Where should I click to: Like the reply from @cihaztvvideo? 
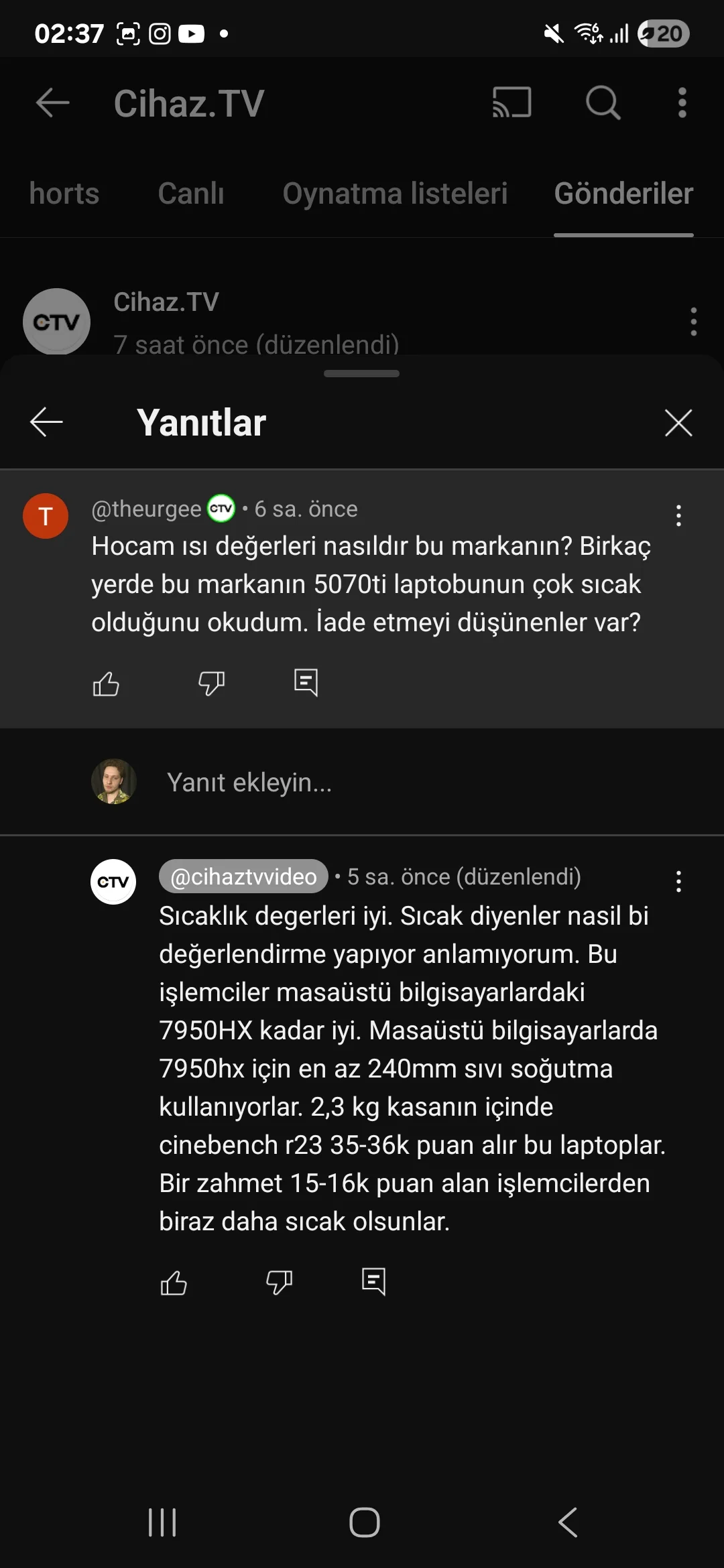(174, 1283)
